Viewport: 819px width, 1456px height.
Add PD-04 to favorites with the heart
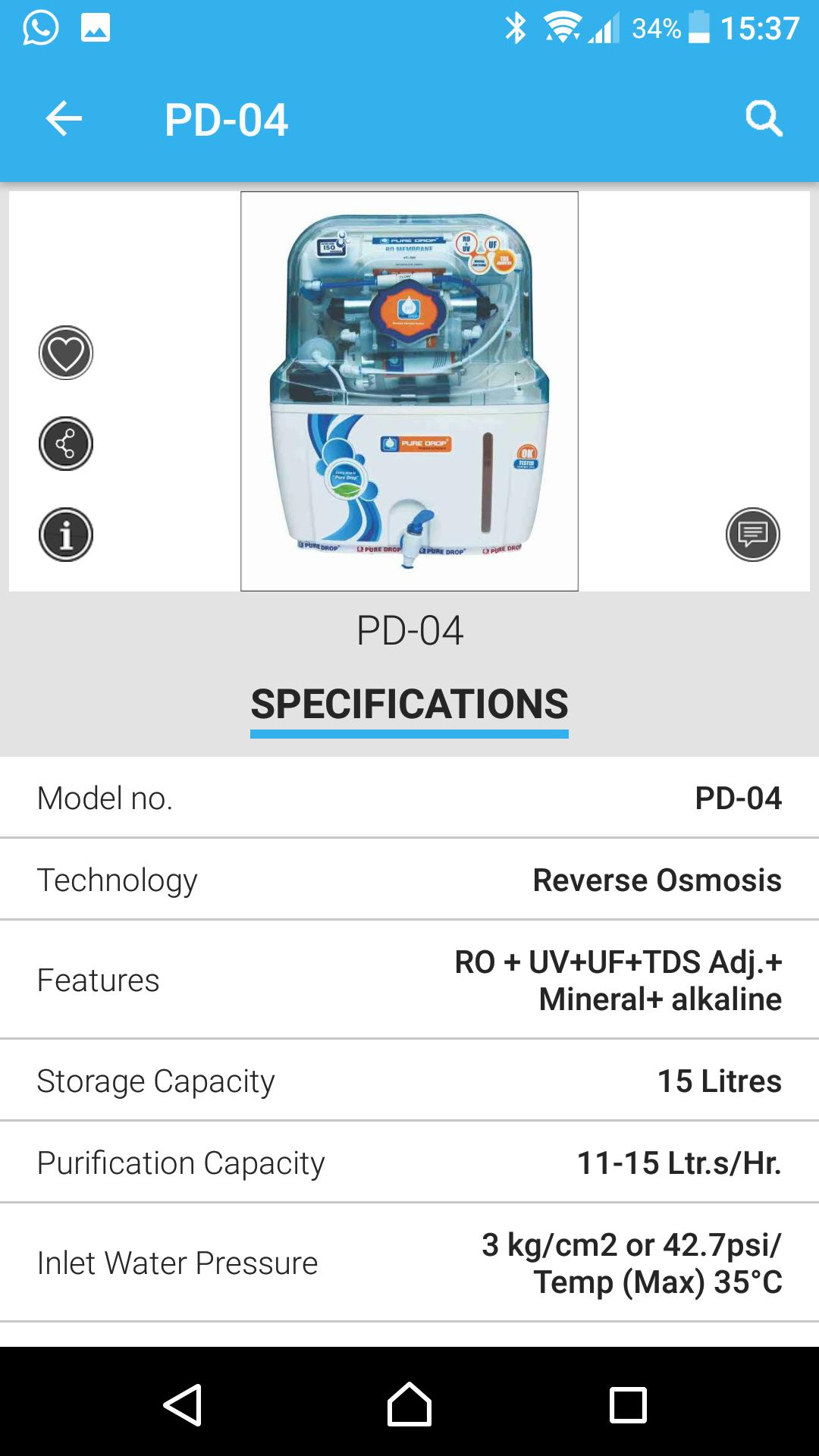(x=66, y=353)
